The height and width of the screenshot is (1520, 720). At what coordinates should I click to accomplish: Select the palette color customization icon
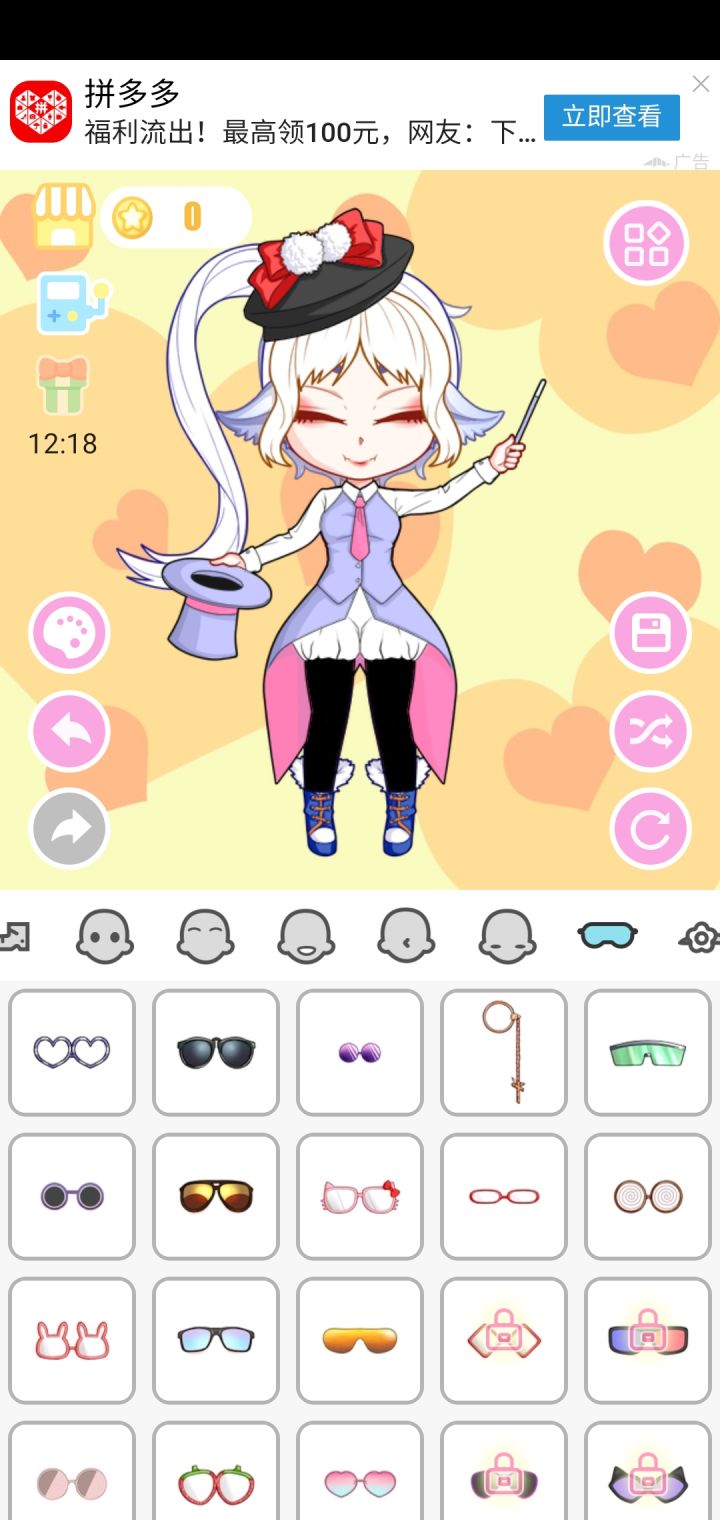pyautogui.click(x=68, y=632)
